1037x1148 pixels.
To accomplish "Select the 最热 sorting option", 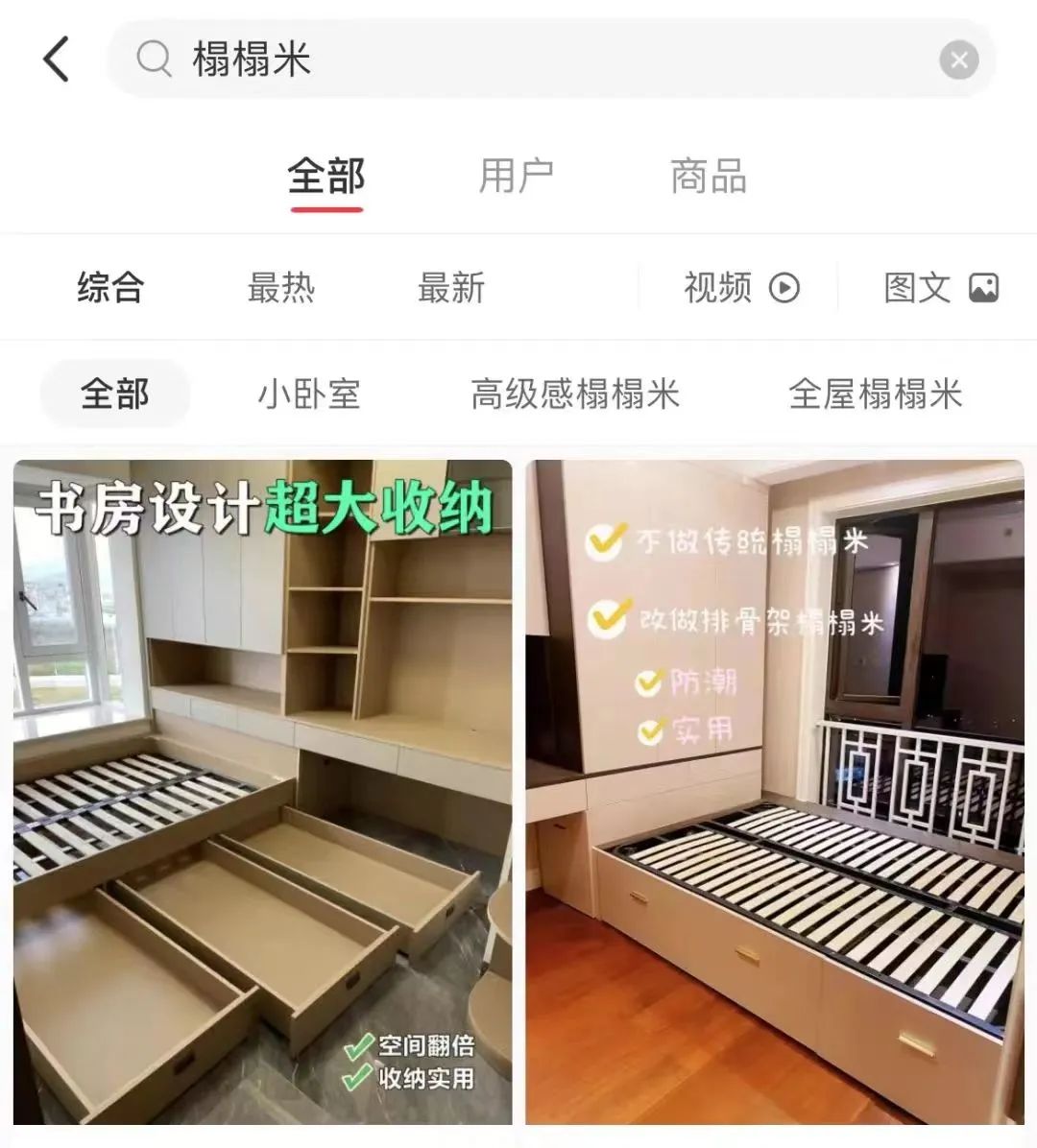I will 281,287.
